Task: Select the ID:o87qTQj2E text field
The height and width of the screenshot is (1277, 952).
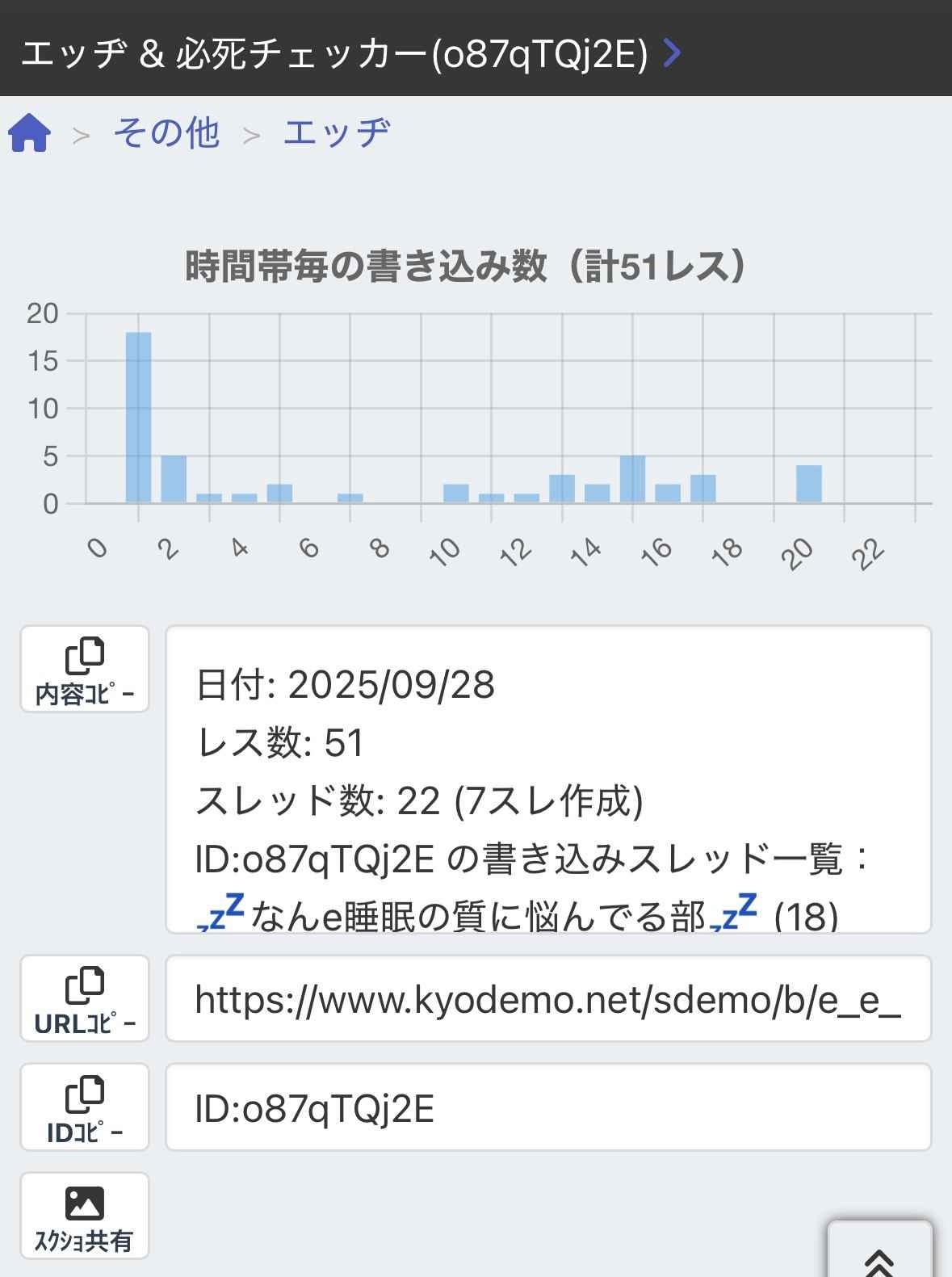Action: click(547, 1107)
